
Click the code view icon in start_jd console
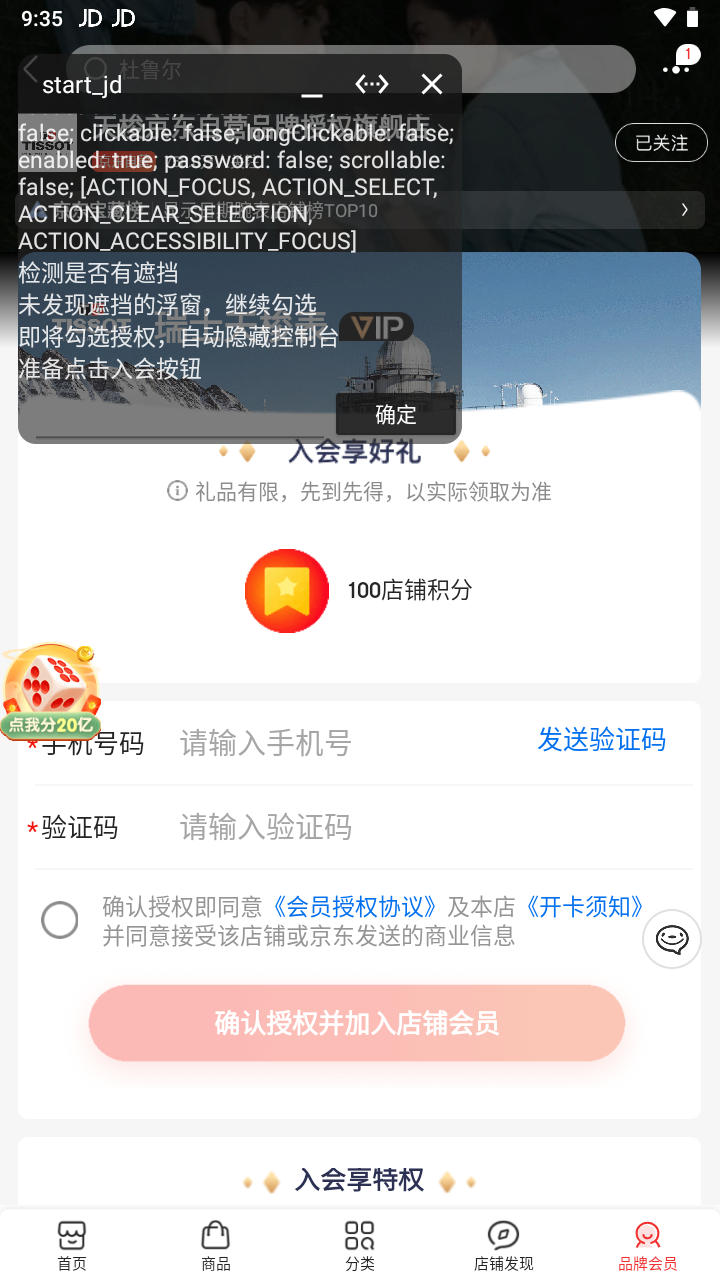(371, 84)
